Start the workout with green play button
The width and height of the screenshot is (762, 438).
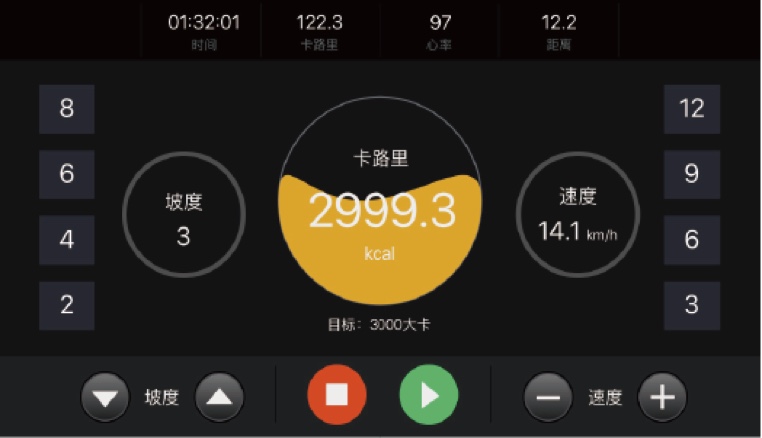coord(429,395)
